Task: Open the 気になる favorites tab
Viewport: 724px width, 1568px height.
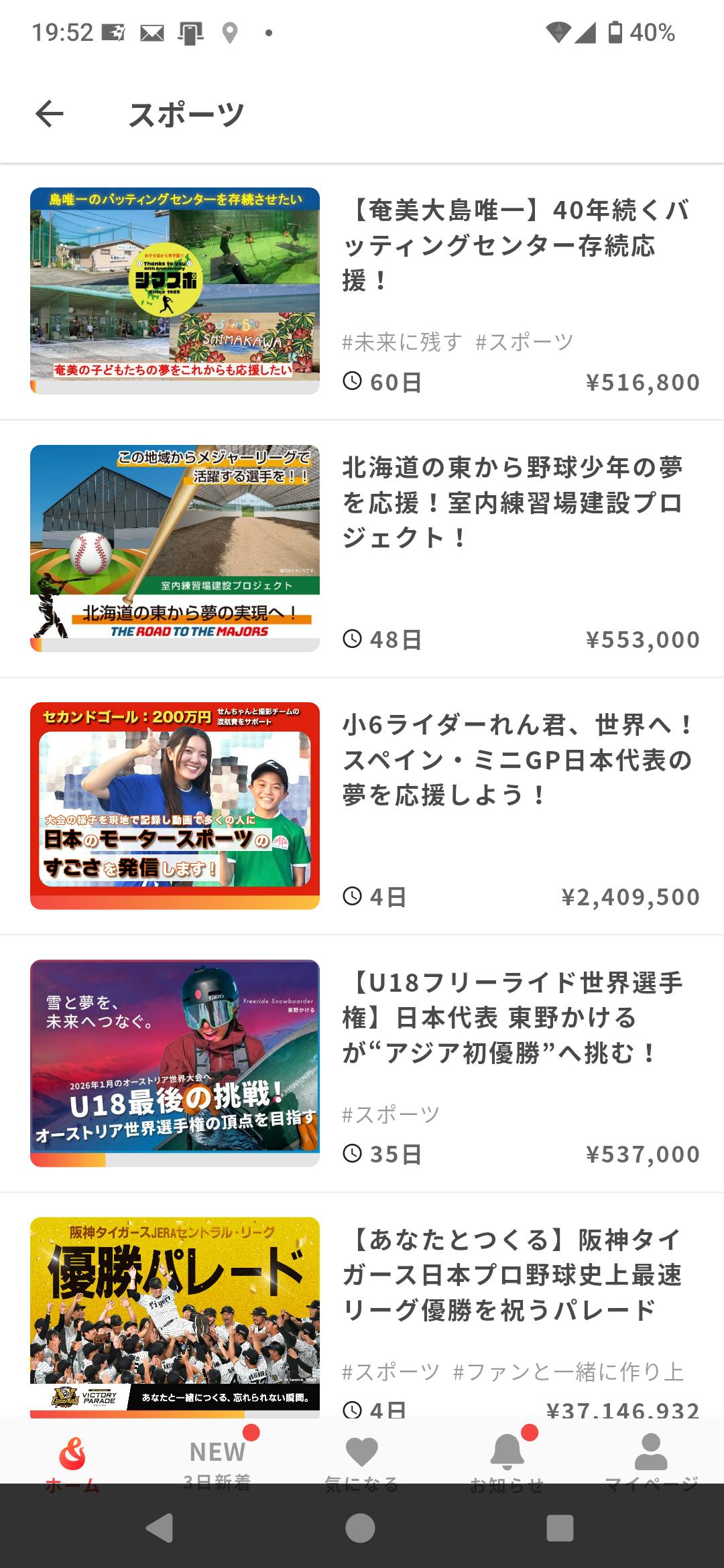Action: pos(362,1455)
